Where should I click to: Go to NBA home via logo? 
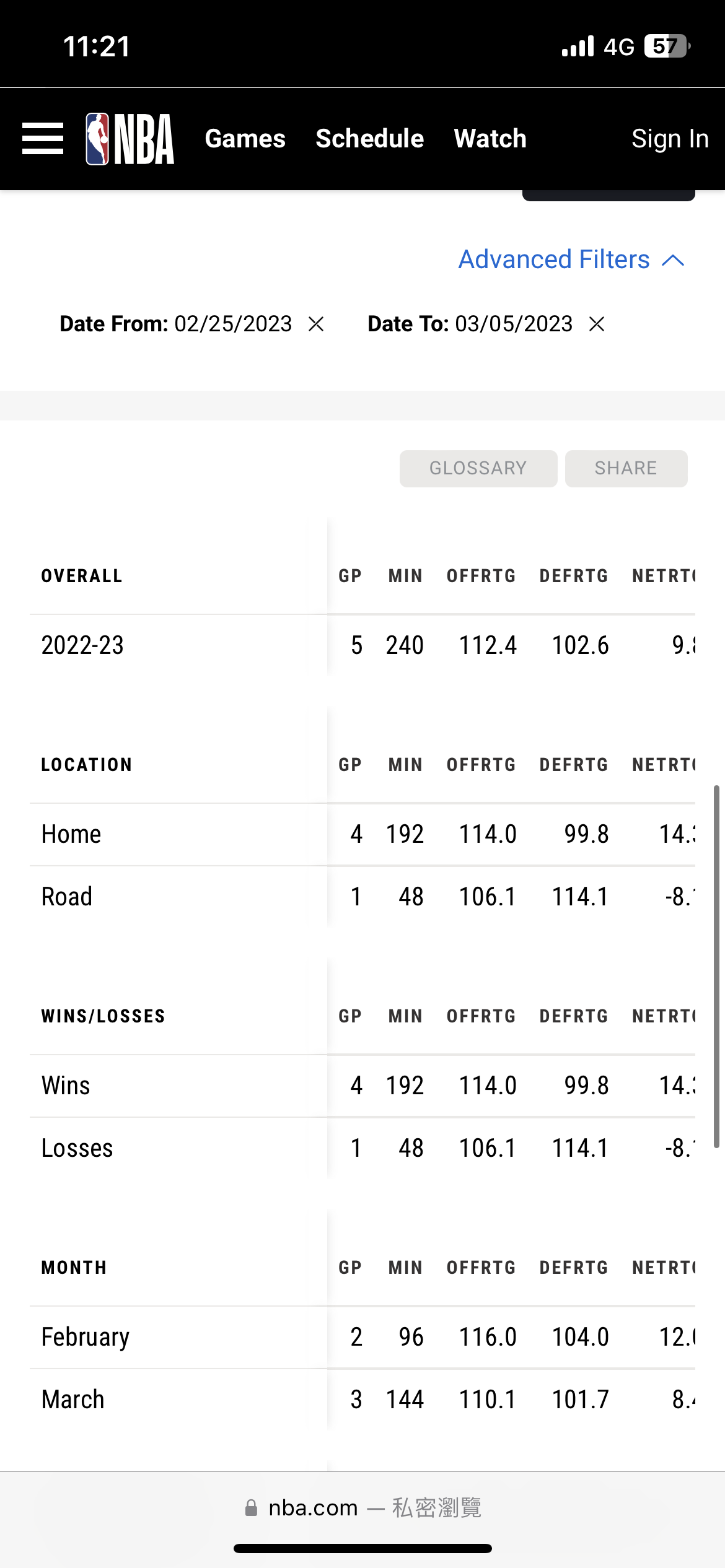pyautogui.click(x=130, y=139)
